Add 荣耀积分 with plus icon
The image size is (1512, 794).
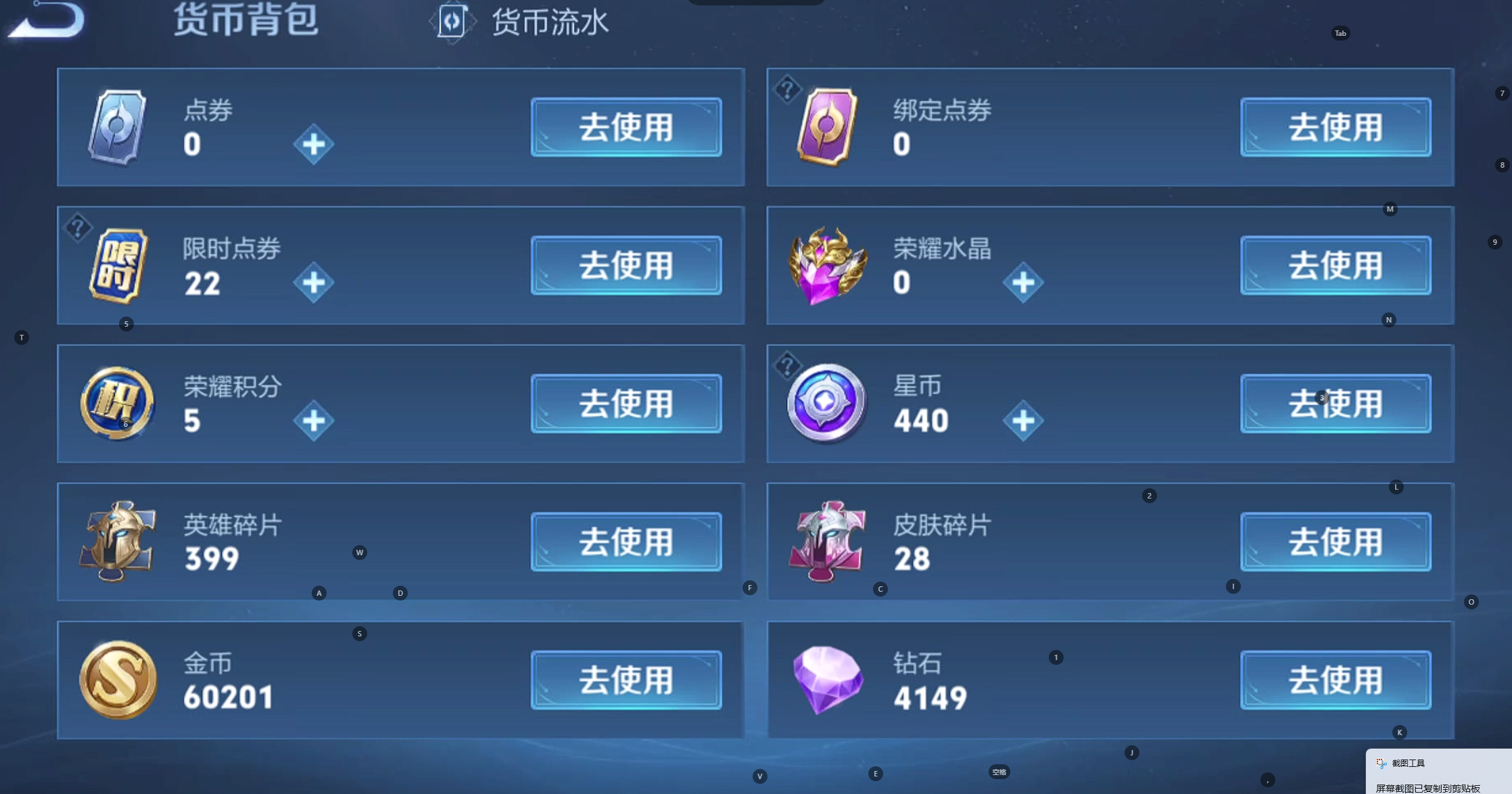314,421
